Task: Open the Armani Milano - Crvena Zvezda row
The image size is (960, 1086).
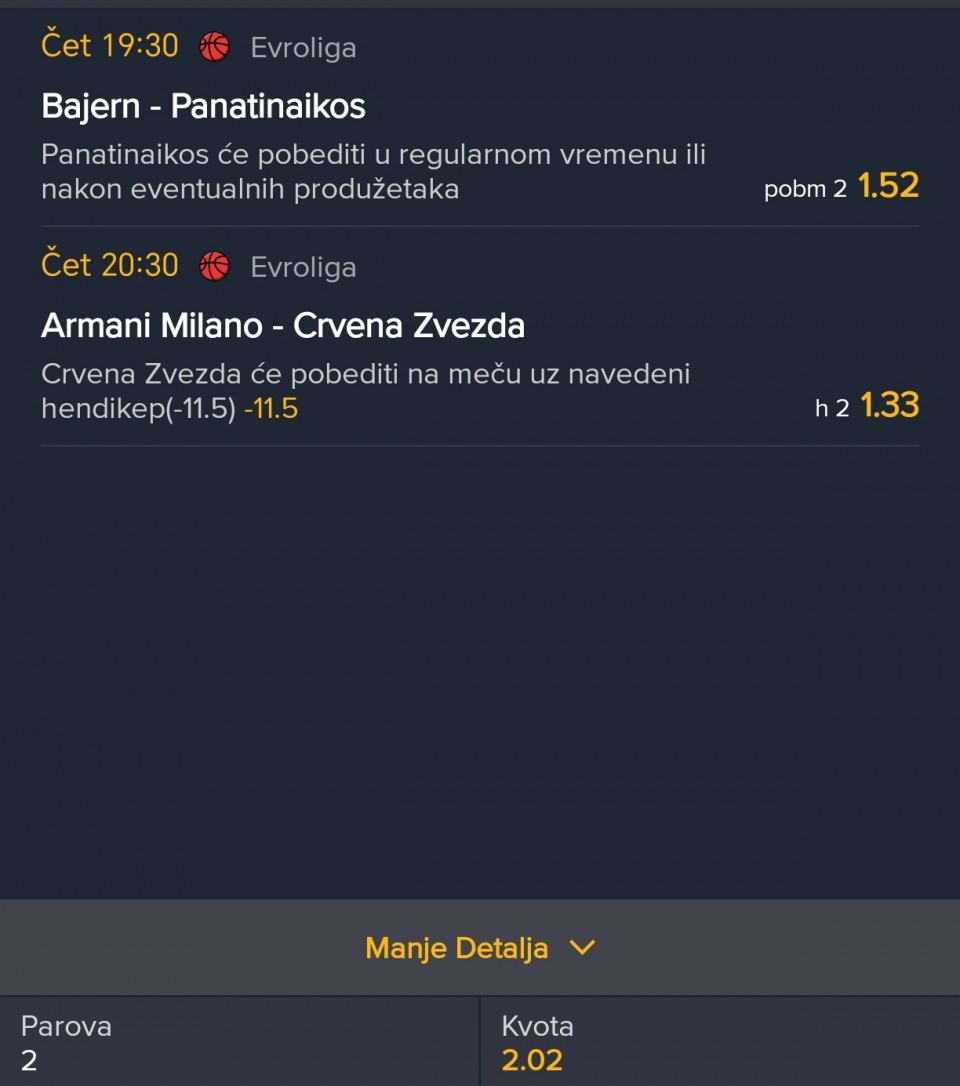Action: [283, 326]
